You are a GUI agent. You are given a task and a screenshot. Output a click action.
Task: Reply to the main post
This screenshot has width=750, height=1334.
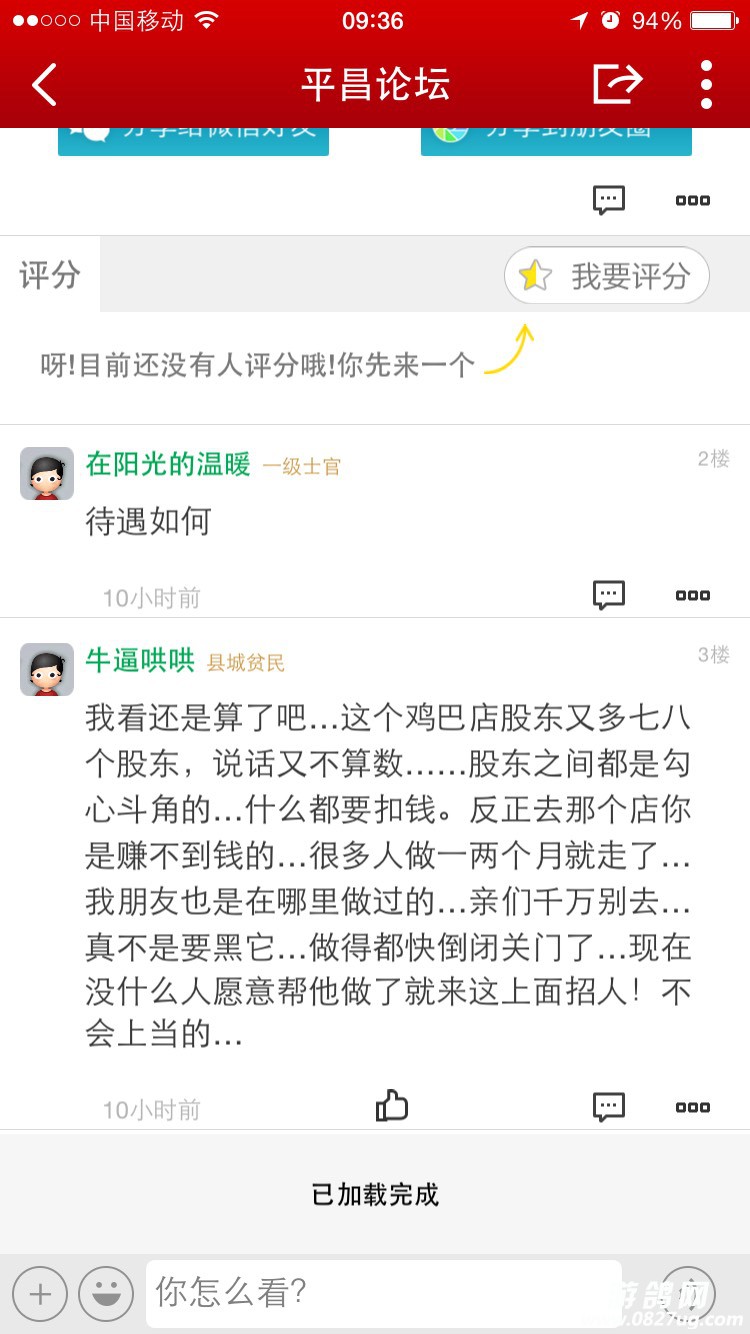[x=608, y=200]
